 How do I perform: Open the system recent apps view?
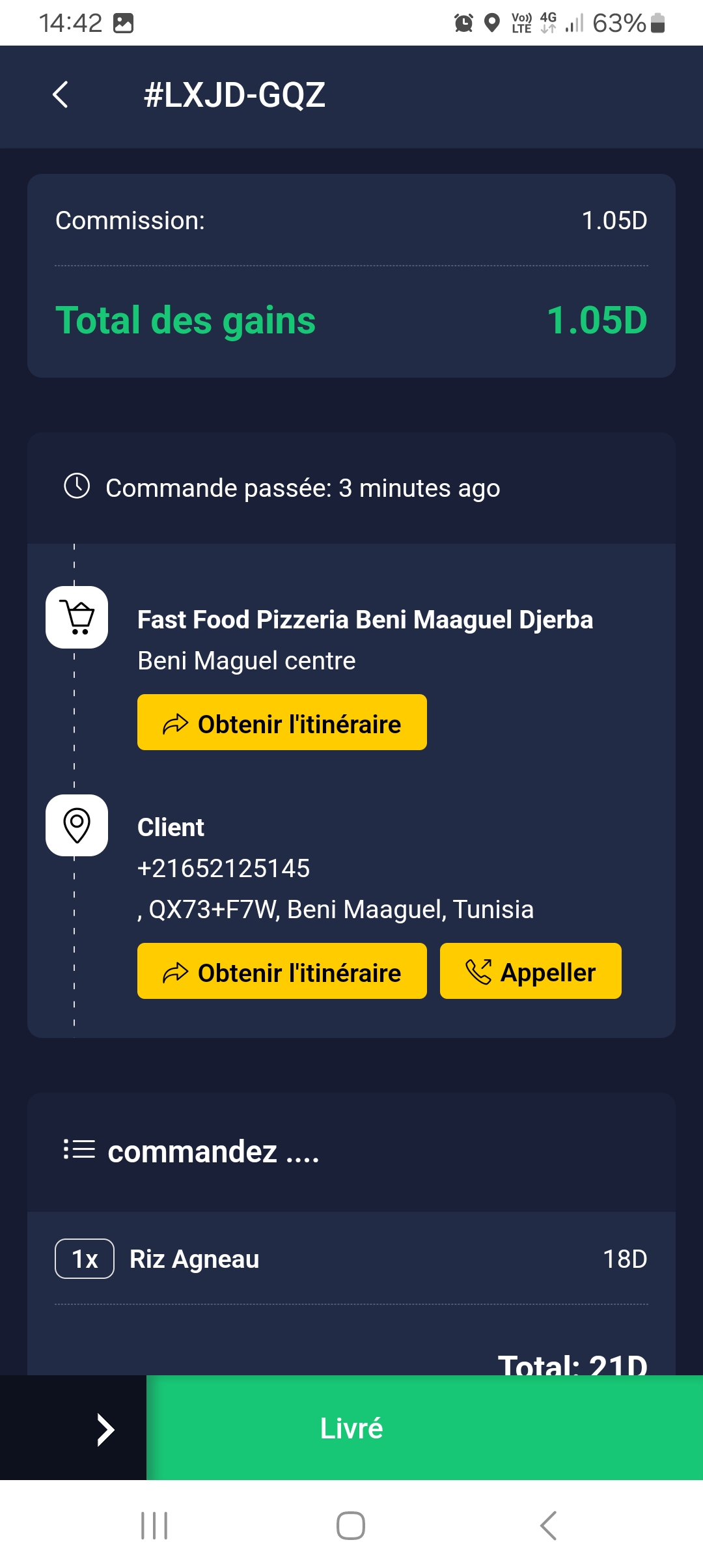tap(155, 1526)
